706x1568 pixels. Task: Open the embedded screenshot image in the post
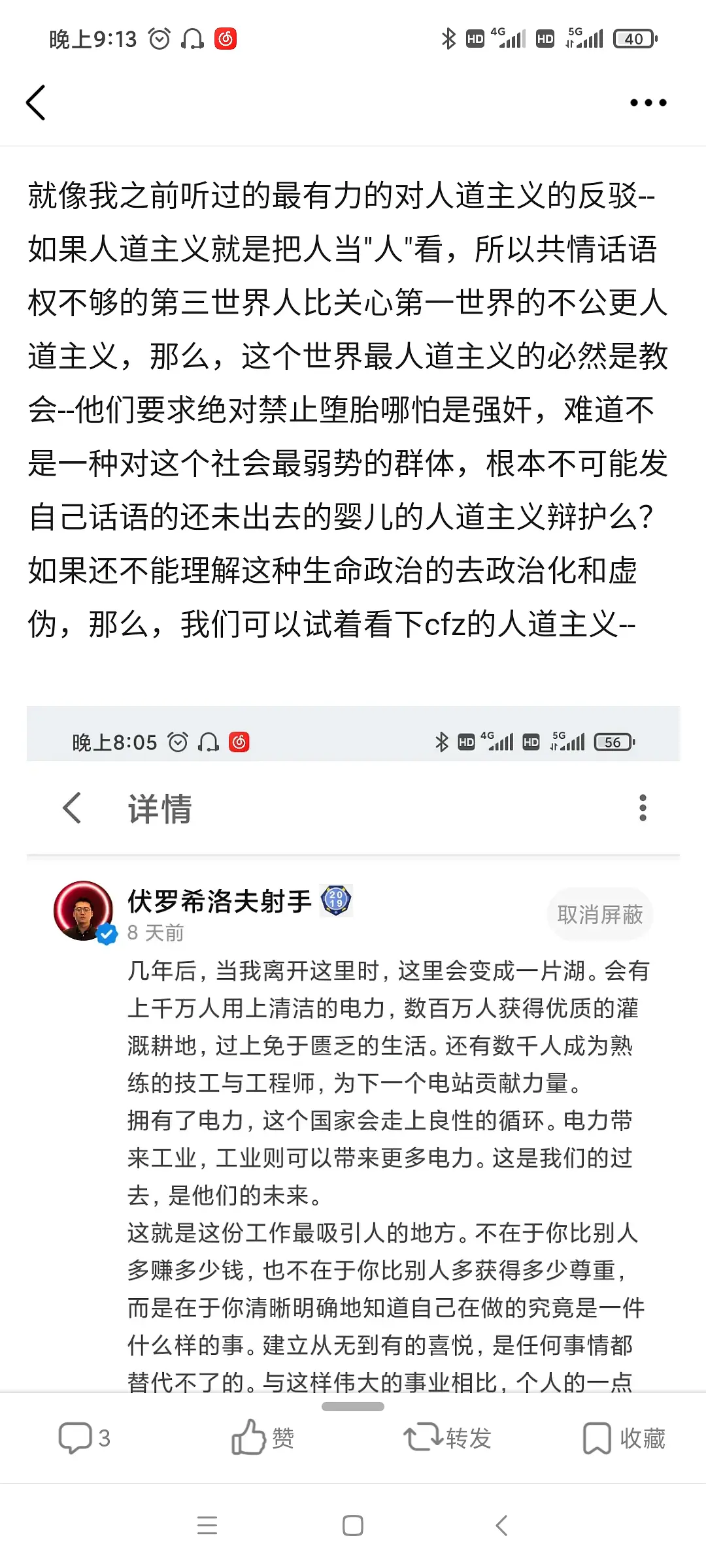point(353,1045)
